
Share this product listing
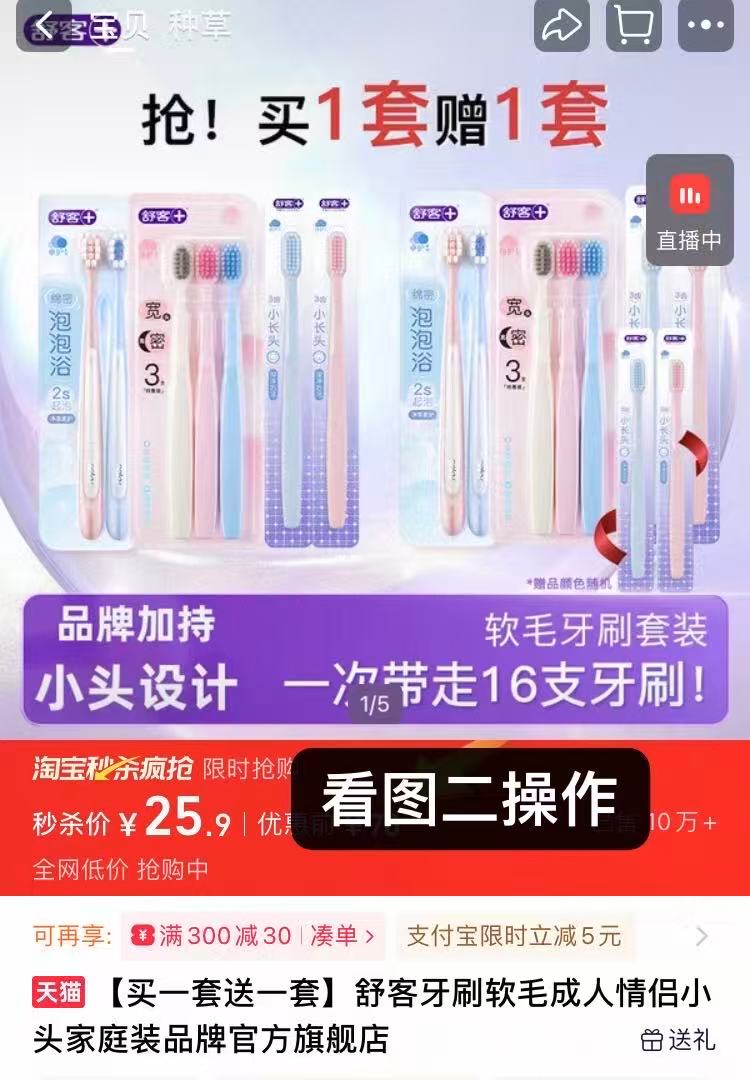562,26
